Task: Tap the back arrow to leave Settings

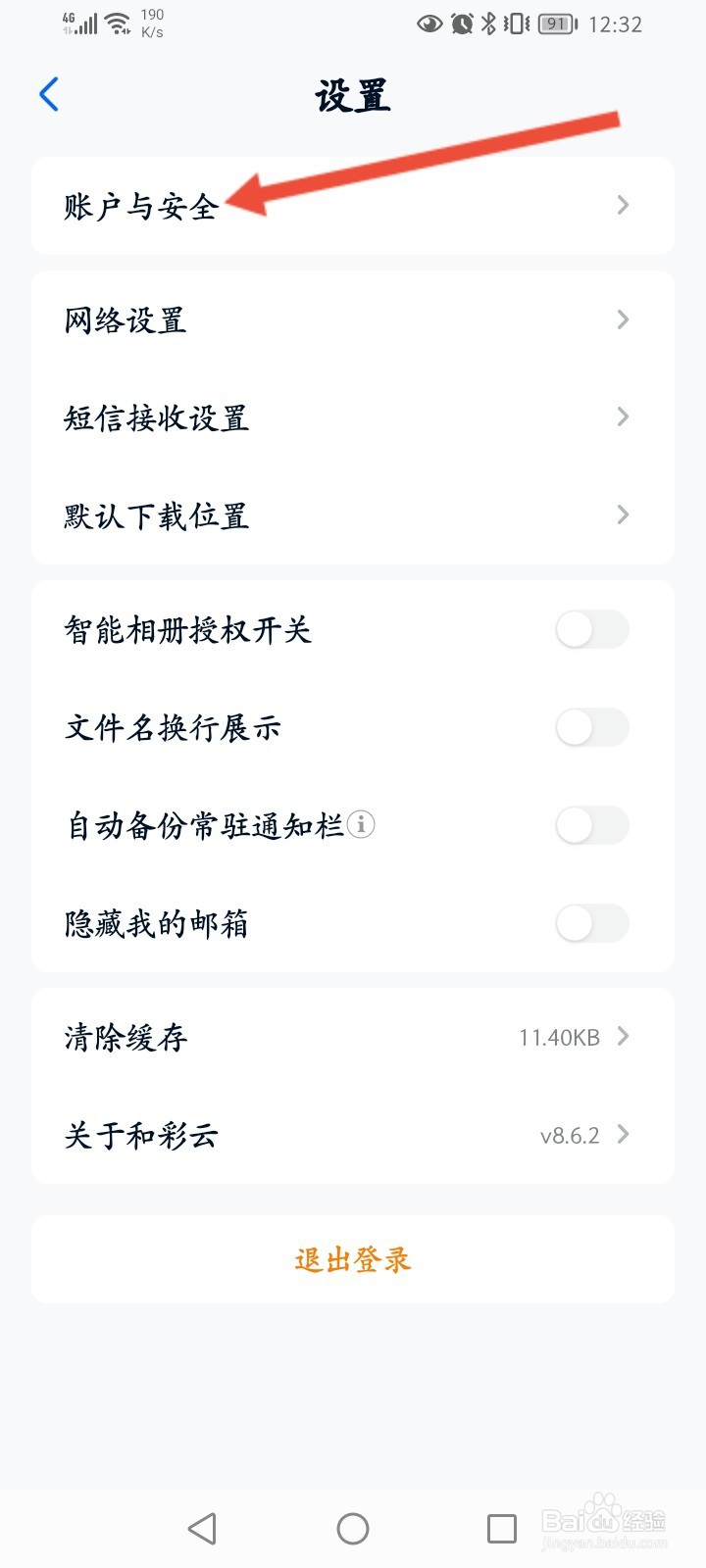Action: tap(48, 94)
